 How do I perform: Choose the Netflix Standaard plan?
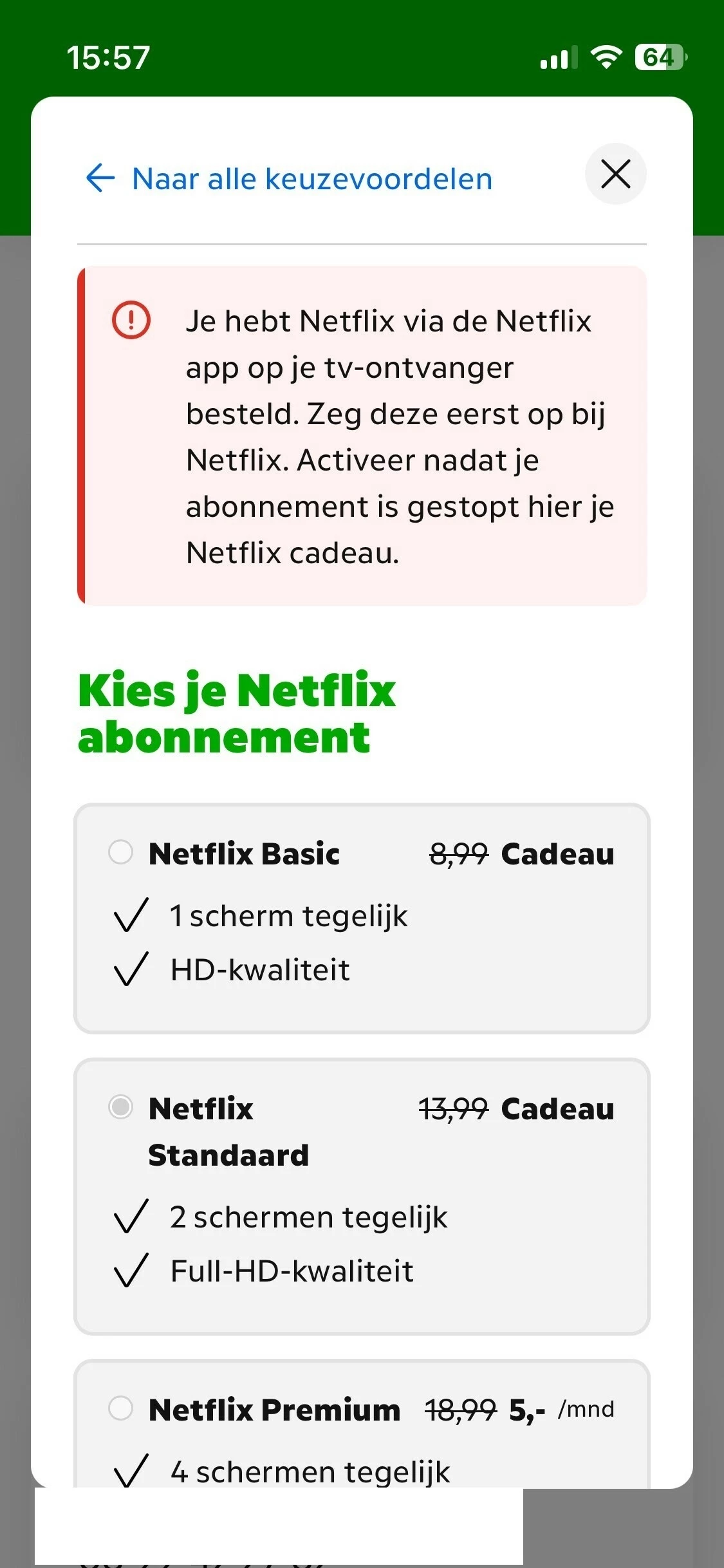point(120,1107)
